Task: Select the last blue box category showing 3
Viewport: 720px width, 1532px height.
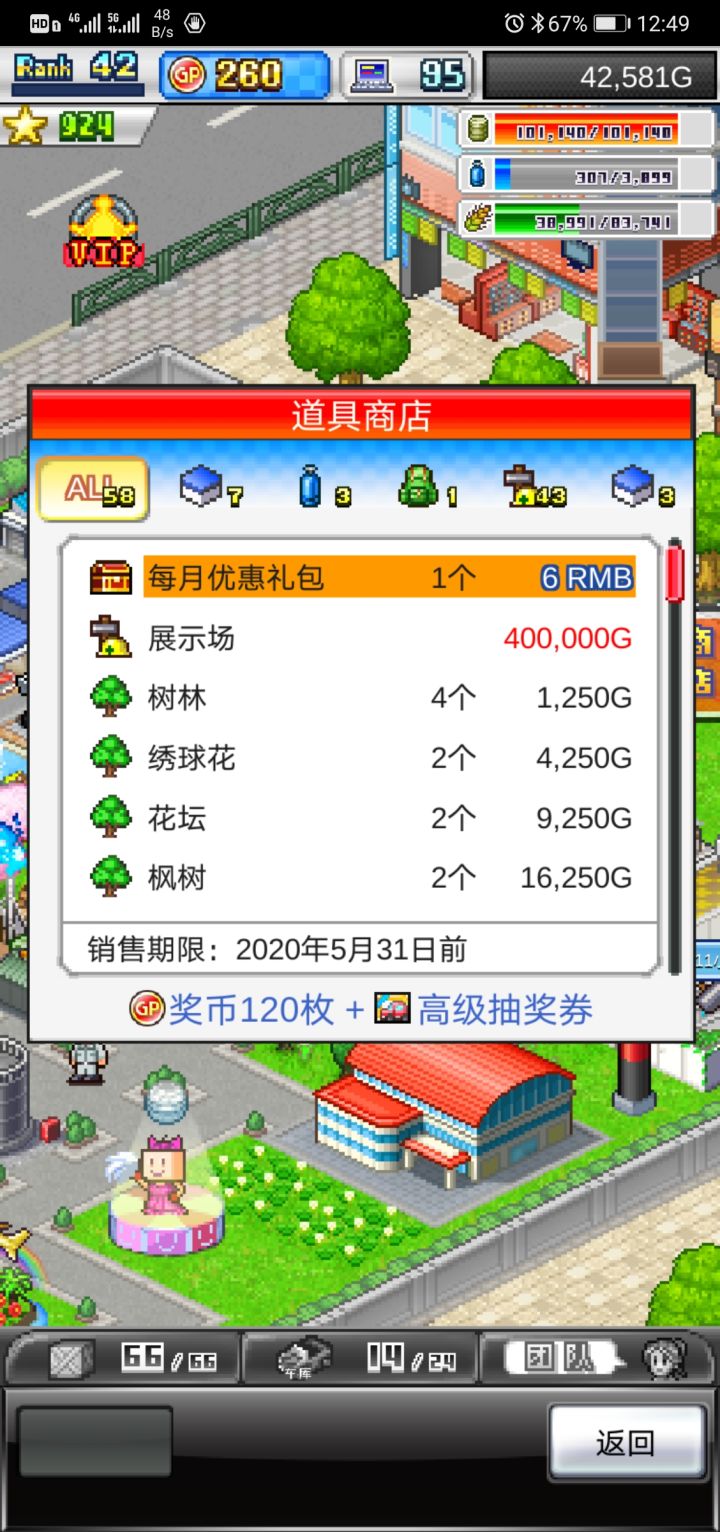Action: pyautogui.click(x=633, y=488)
